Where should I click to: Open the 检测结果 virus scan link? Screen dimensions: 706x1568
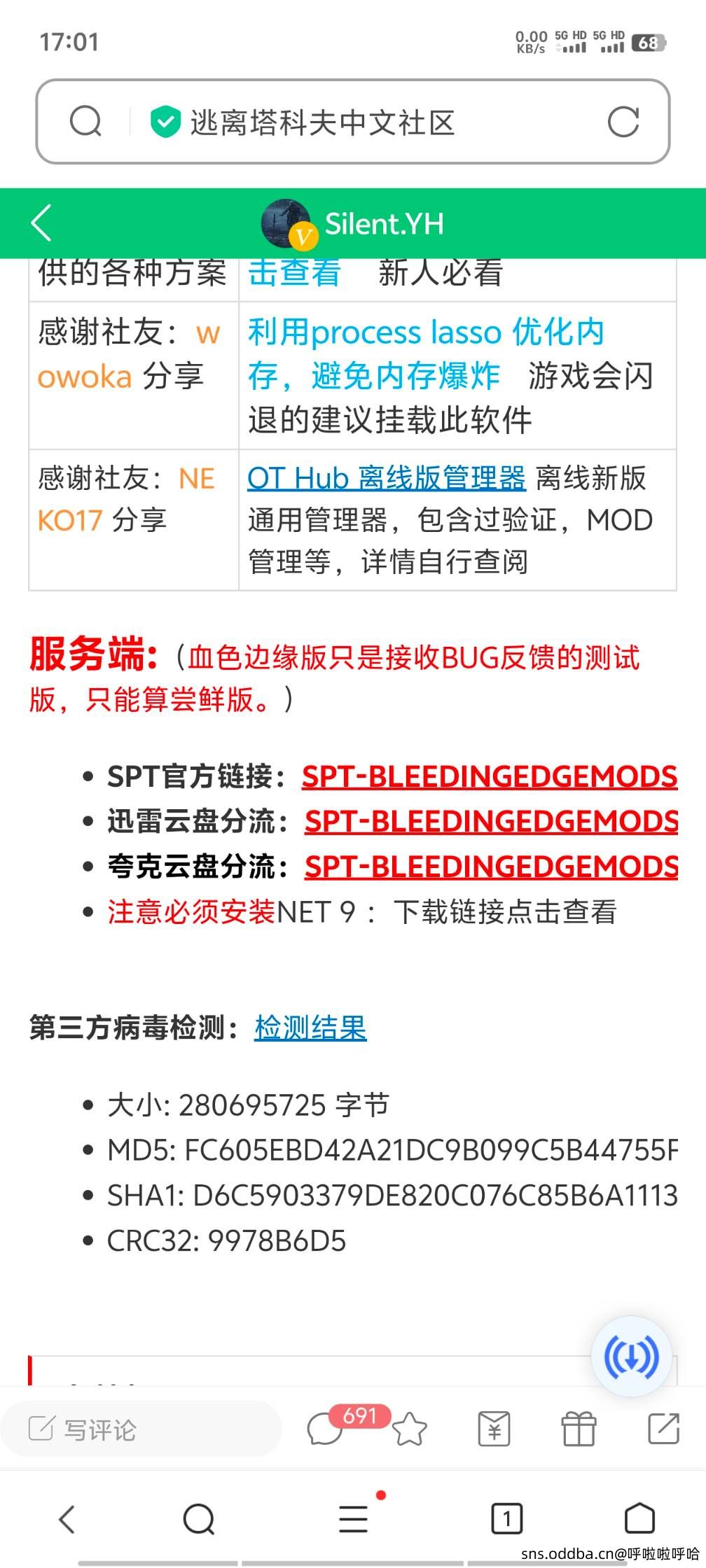click(x=310, y=1028)
